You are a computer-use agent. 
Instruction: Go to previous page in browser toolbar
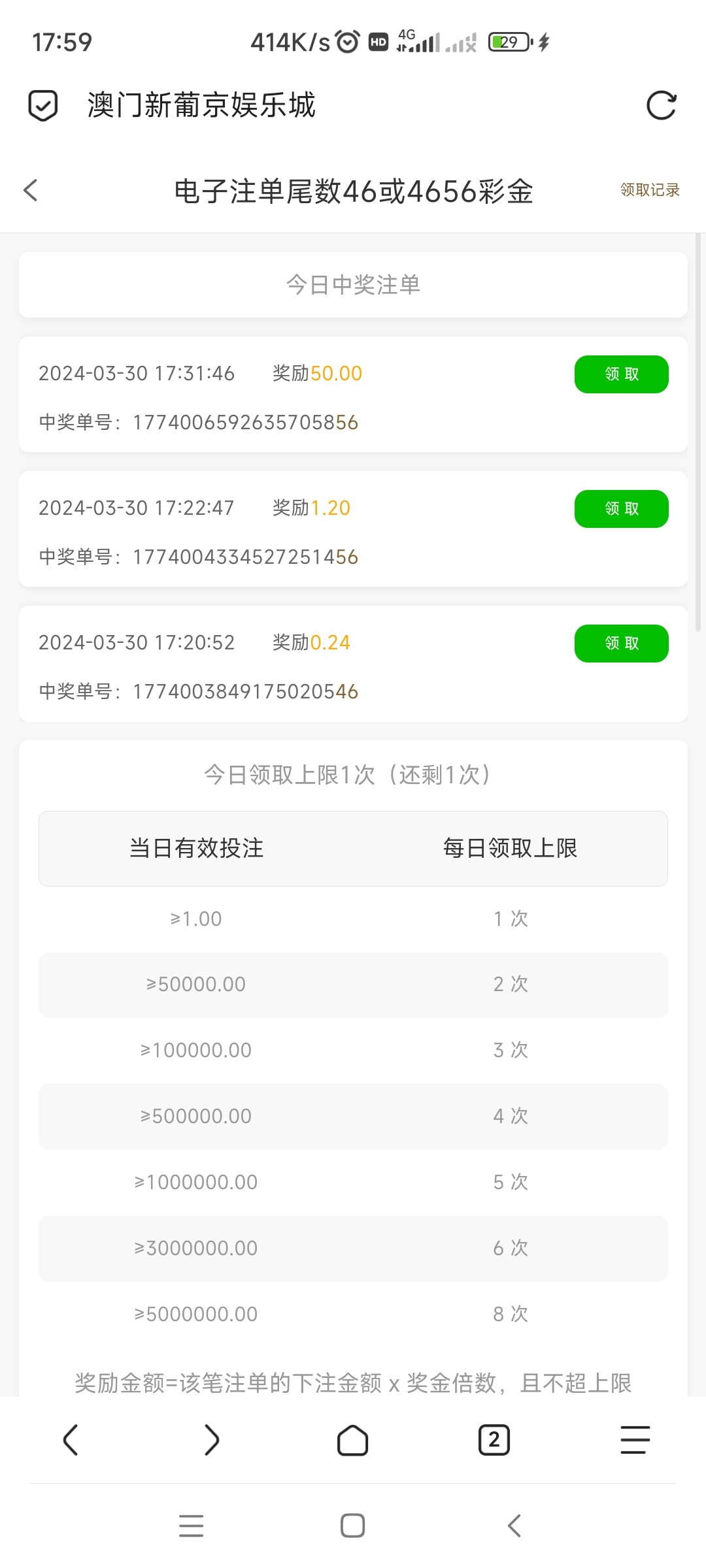pyautogui.click(x=71, y=1440)
